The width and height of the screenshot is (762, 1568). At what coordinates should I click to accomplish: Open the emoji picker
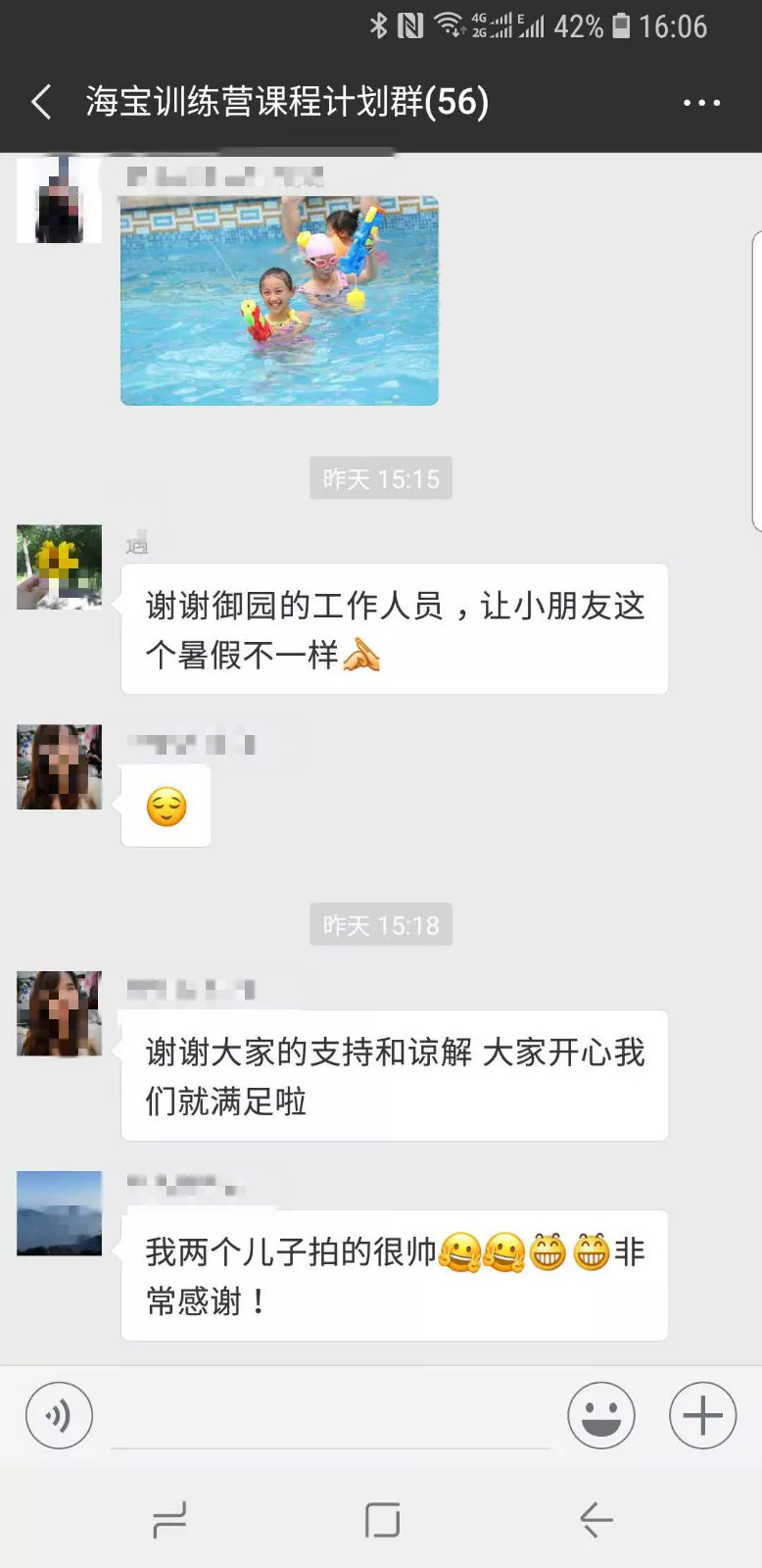[600, 1415]
